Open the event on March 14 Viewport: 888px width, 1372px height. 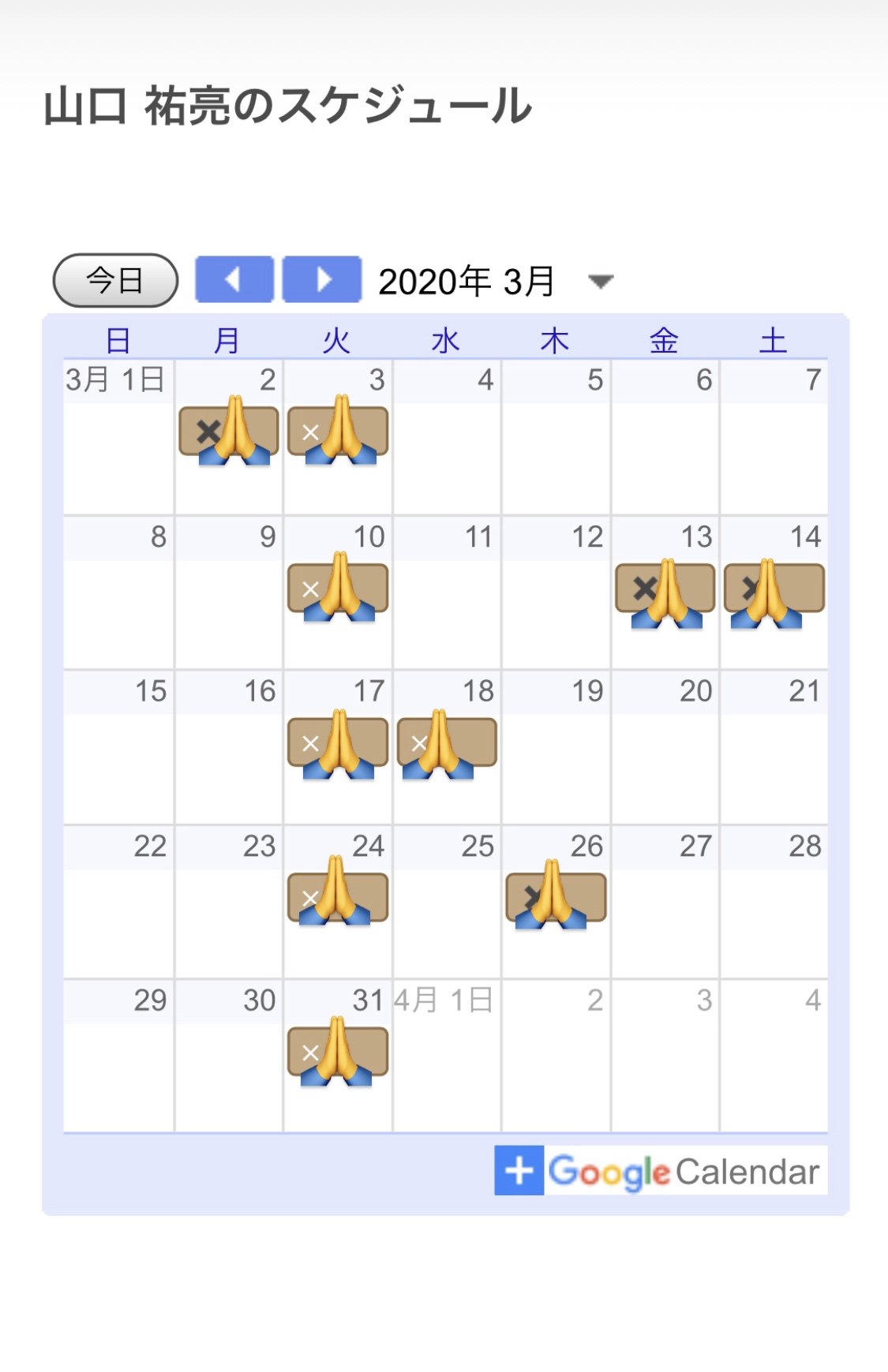[774, 589]
